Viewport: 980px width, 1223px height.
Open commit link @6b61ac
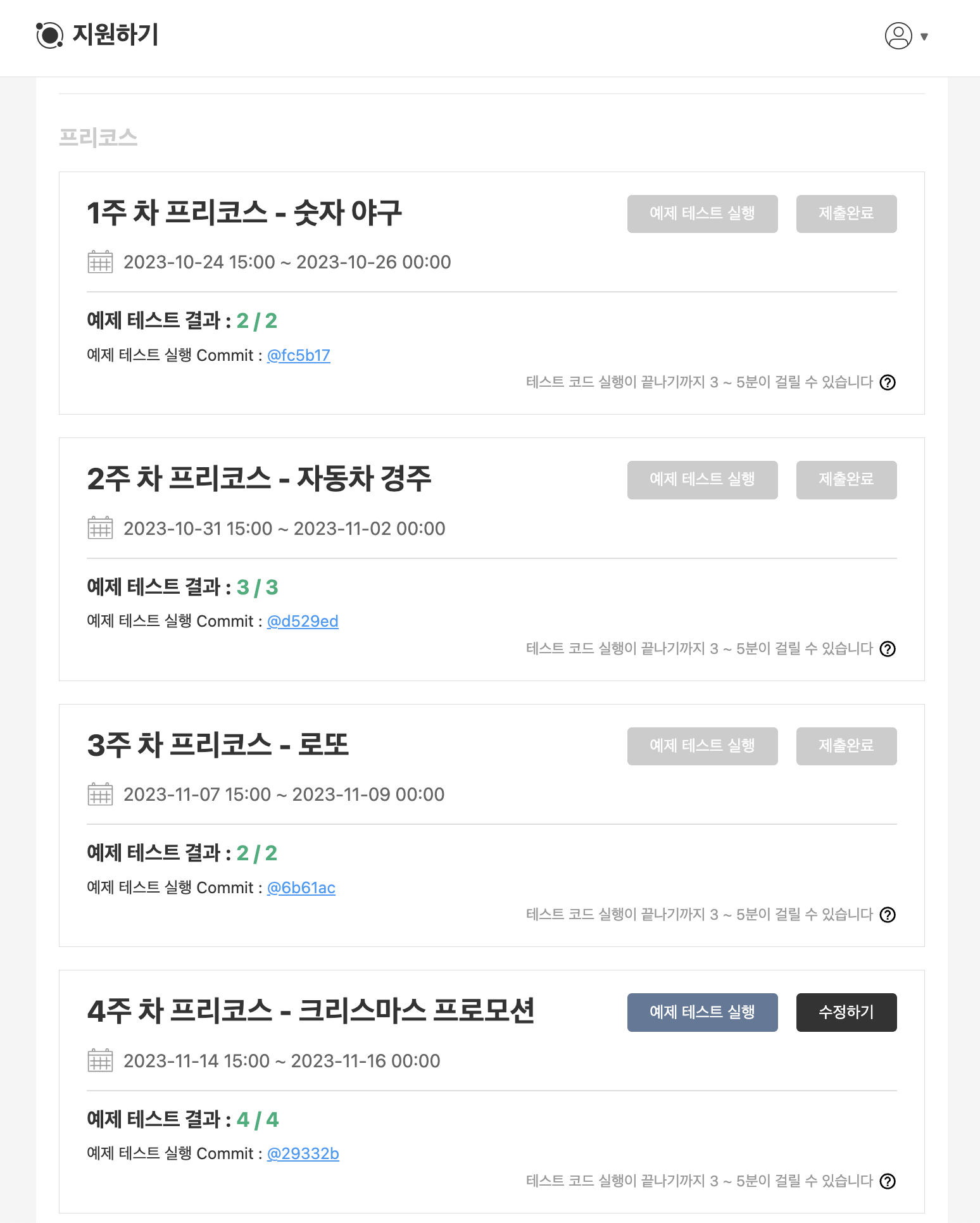pyautogui.click(x=301, y=887)
